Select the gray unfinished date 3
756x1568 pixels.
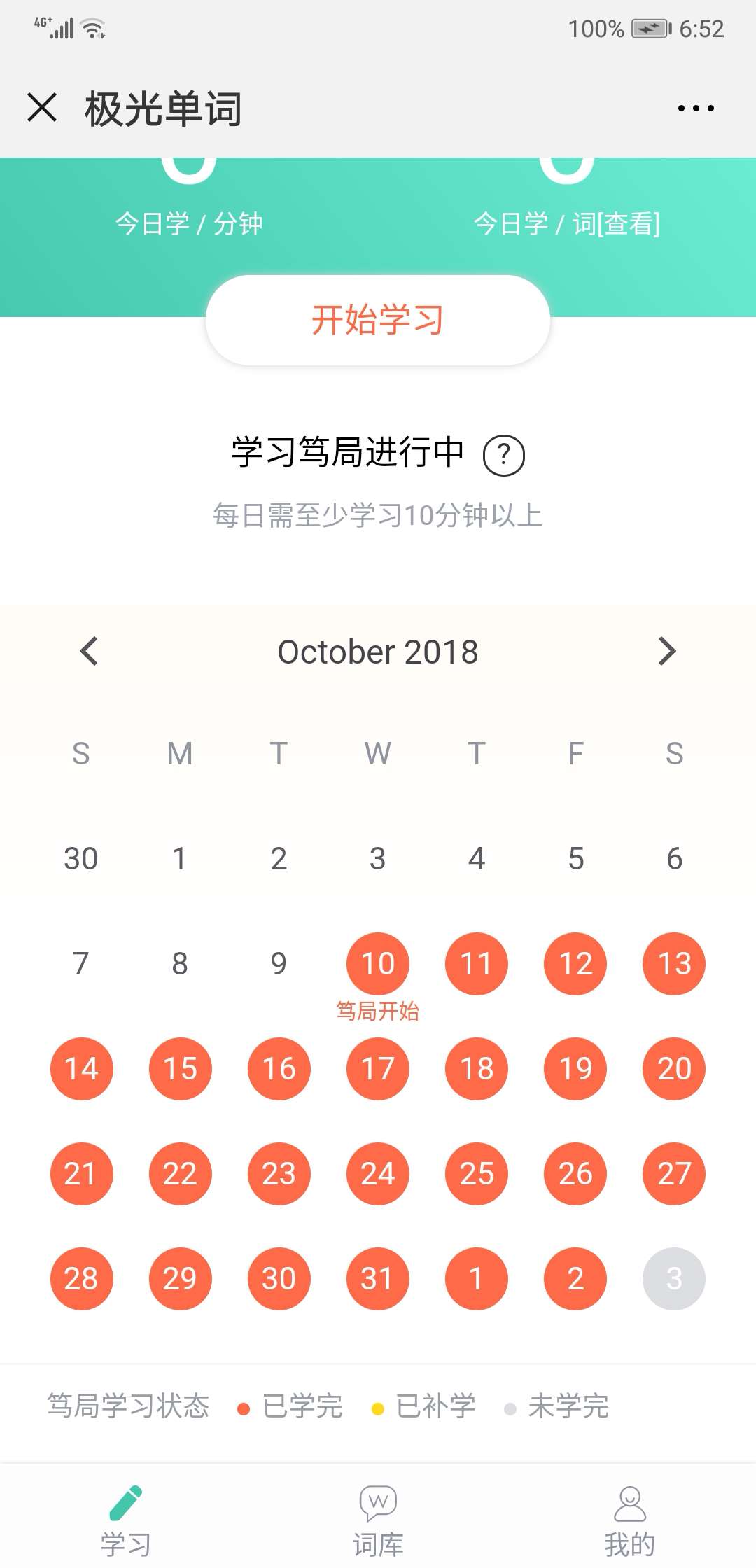(673, 1279)
